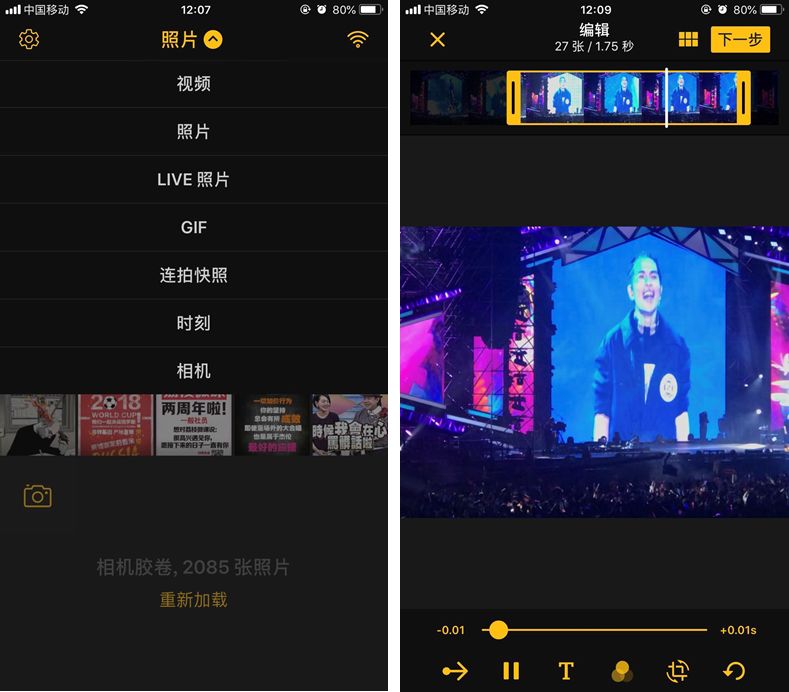Close the editor with X
This screenshot has height=692, width=789.
point(437,40)
